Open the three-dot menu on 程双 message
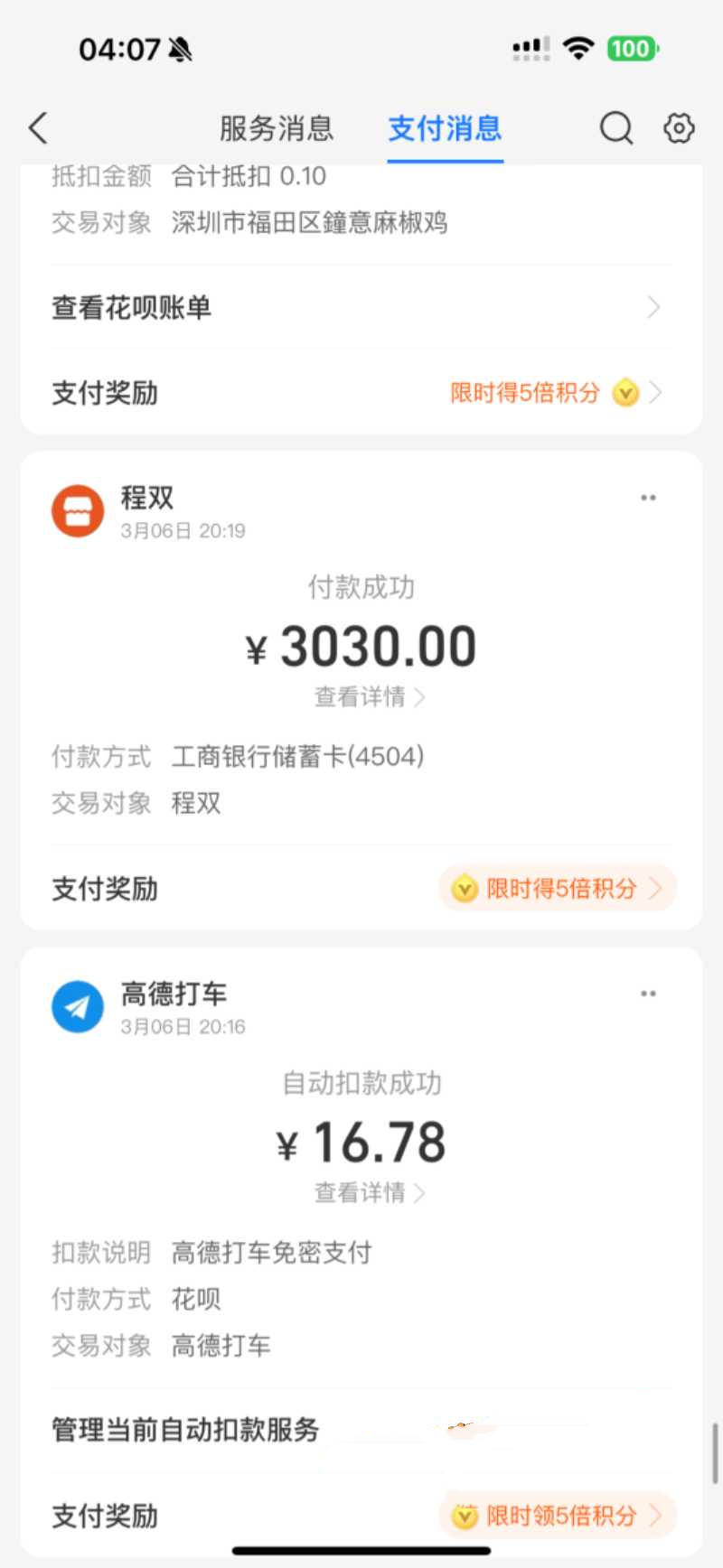723x1568 pixels. click(x=648, y=497)
